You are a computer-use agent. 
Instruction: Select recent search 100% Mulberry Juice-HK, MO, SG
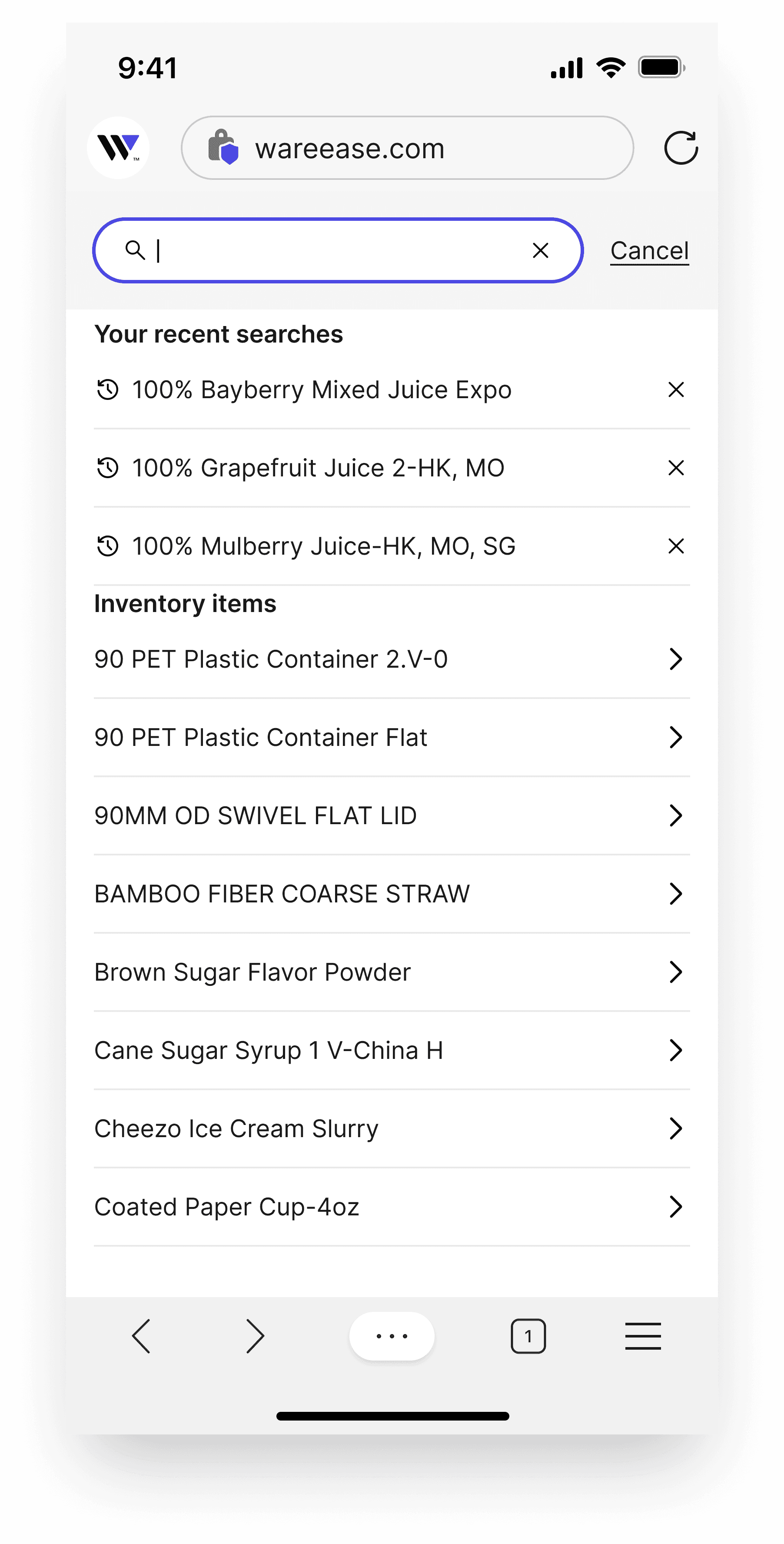324,546
